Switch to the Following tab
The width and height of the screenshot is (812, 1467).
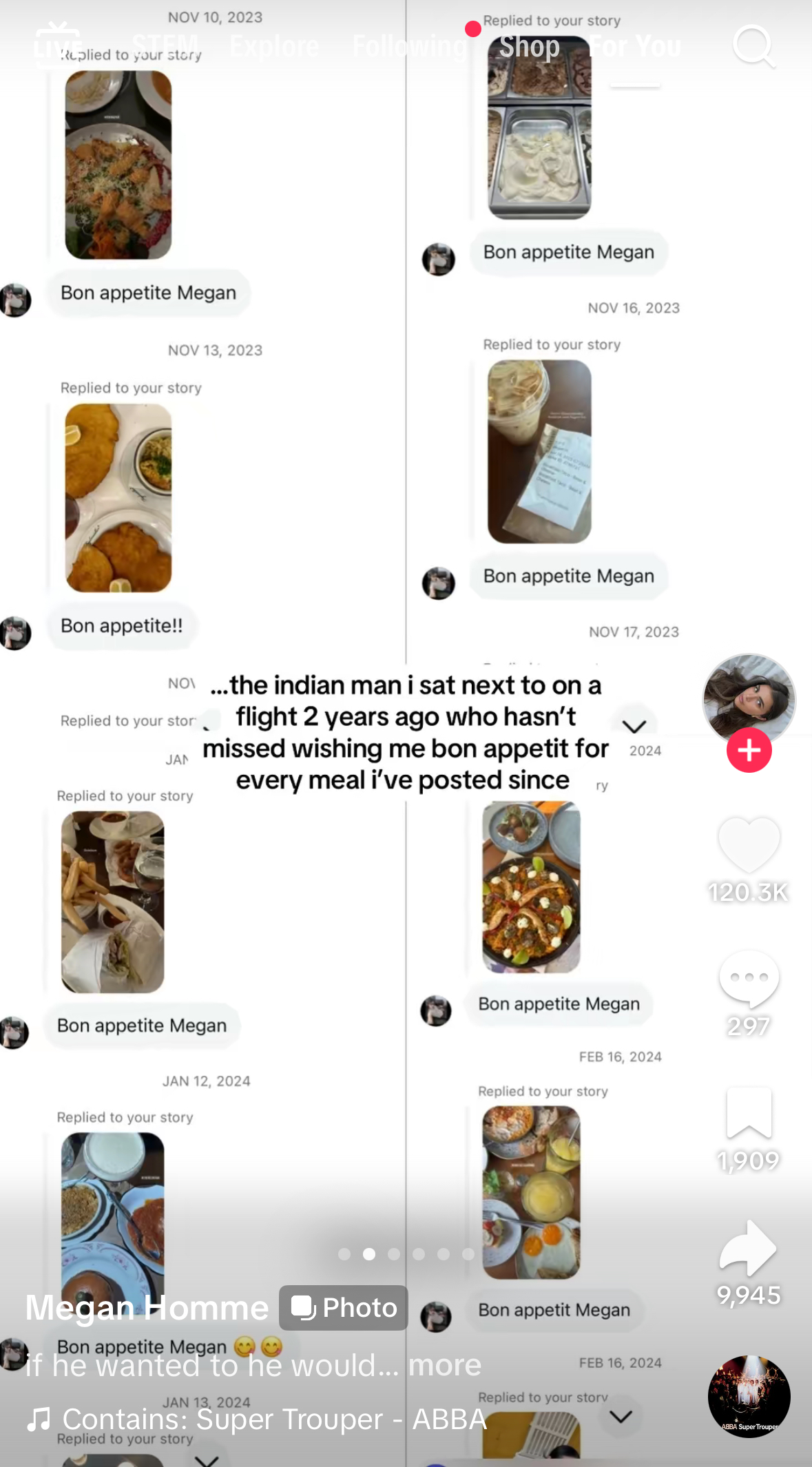(410, 46)
